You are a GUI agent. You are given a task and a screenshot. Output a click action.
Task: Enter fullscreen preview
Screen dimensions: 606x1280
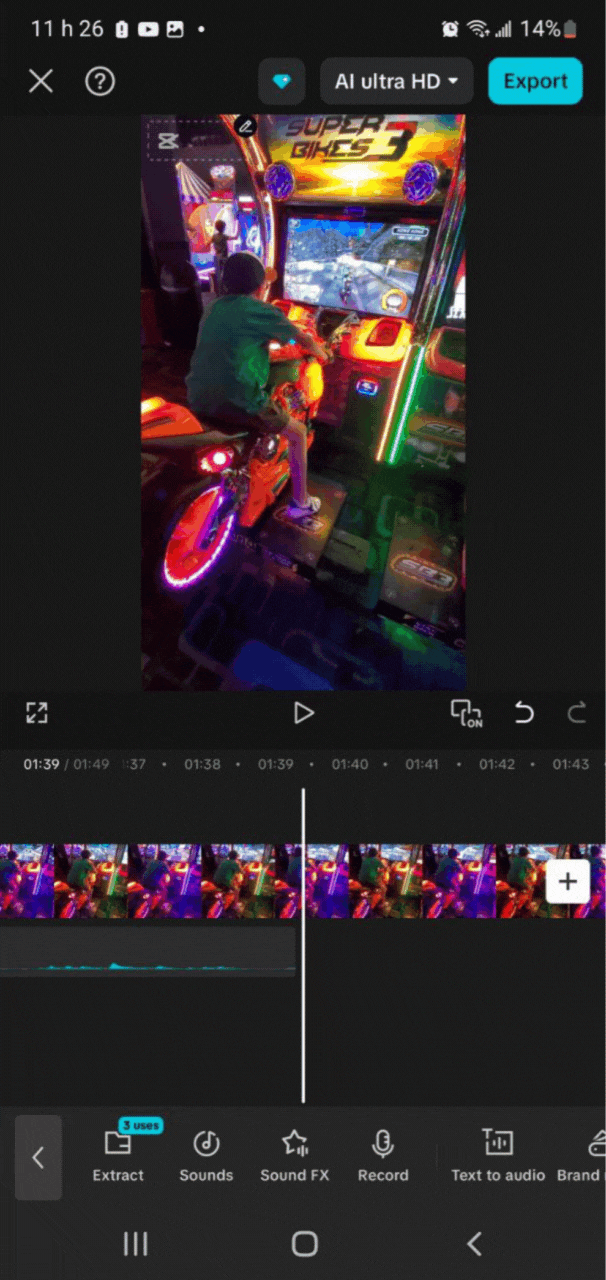(37, 712)
